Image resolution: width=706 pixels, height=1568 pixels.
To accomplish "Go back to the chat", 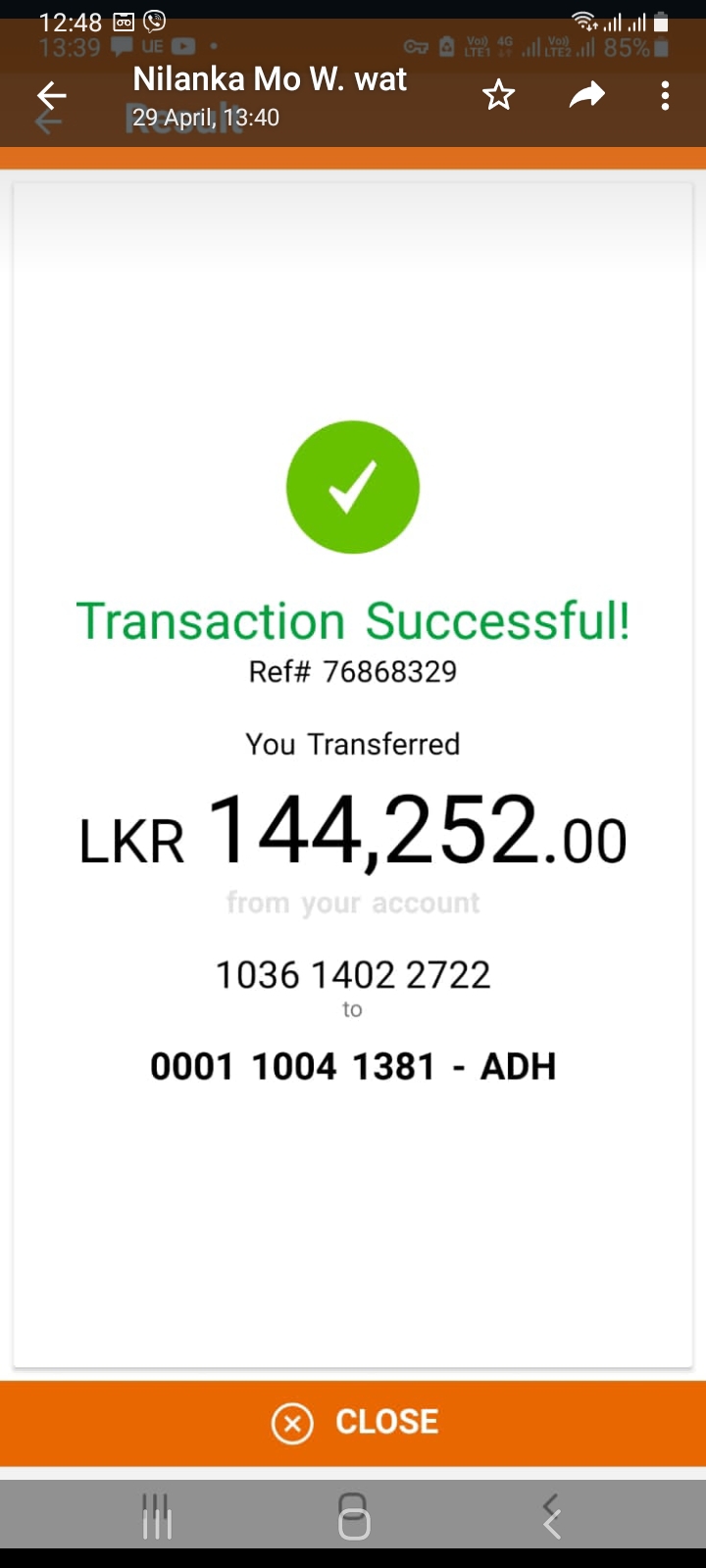I will coord(51,96).
